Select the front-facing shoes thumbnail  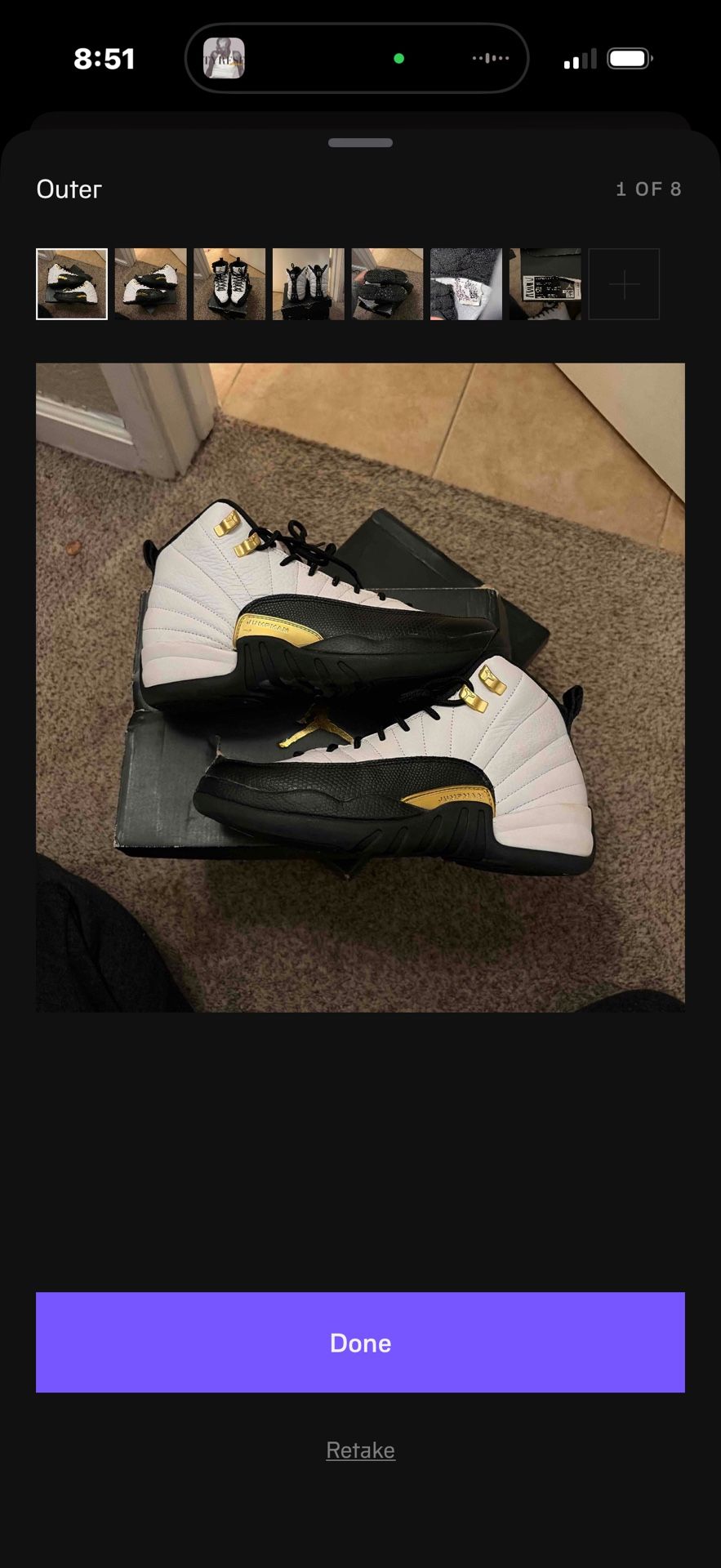pyautogui.click(x=229, y=283)
